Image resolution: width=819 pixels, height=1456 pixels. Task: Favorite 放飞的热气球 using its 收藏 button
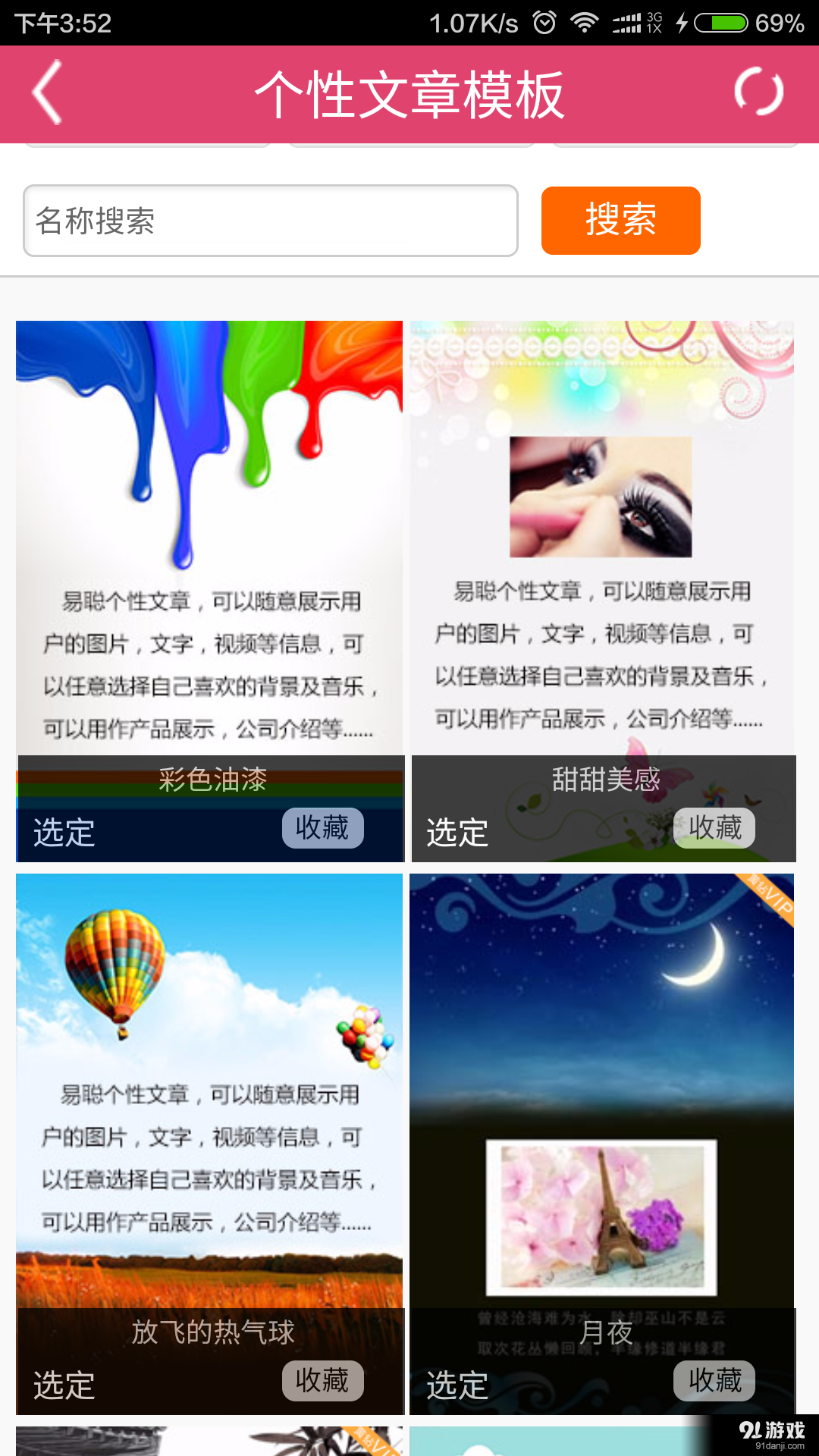[x=322, y=1381]
